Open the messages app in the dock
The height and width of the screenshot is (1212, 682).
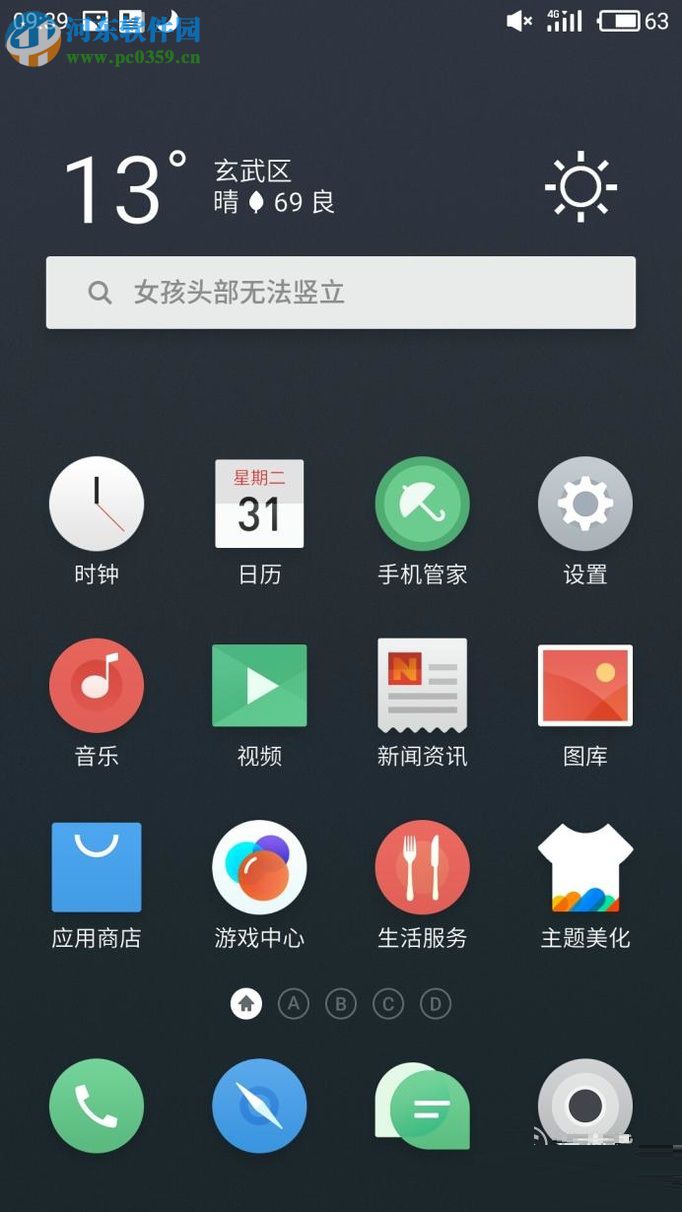422,1106
